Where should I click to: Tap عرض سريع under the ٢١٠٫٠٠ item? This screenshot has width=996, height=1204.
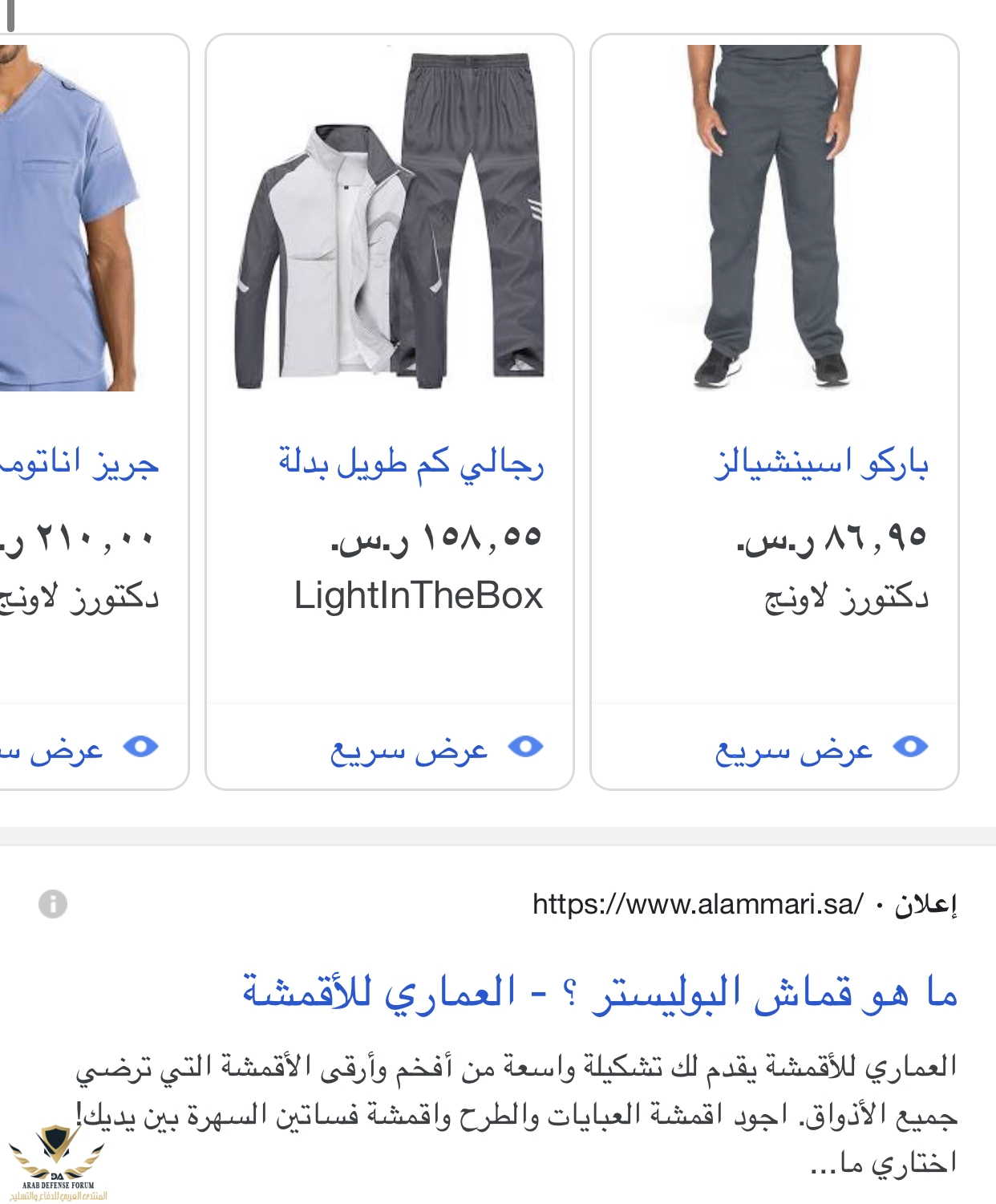pyautogui.click(x=80, y=748)
